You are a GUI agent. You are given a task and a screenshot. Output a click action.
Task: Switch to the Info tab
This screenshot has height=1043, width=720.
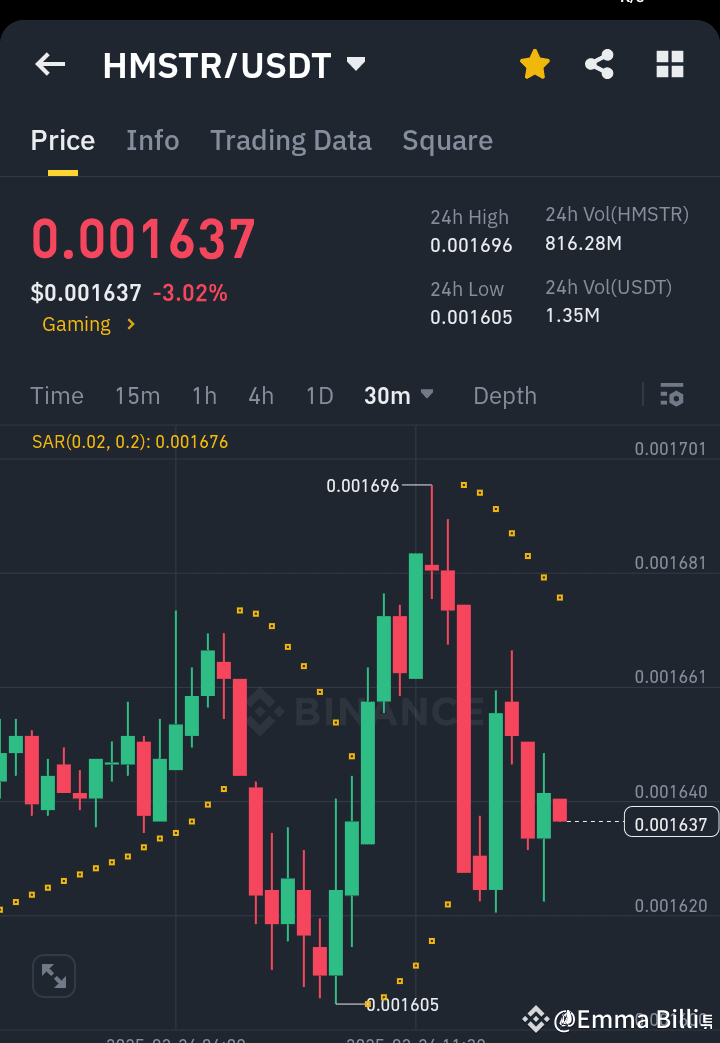tap(152, 141)
